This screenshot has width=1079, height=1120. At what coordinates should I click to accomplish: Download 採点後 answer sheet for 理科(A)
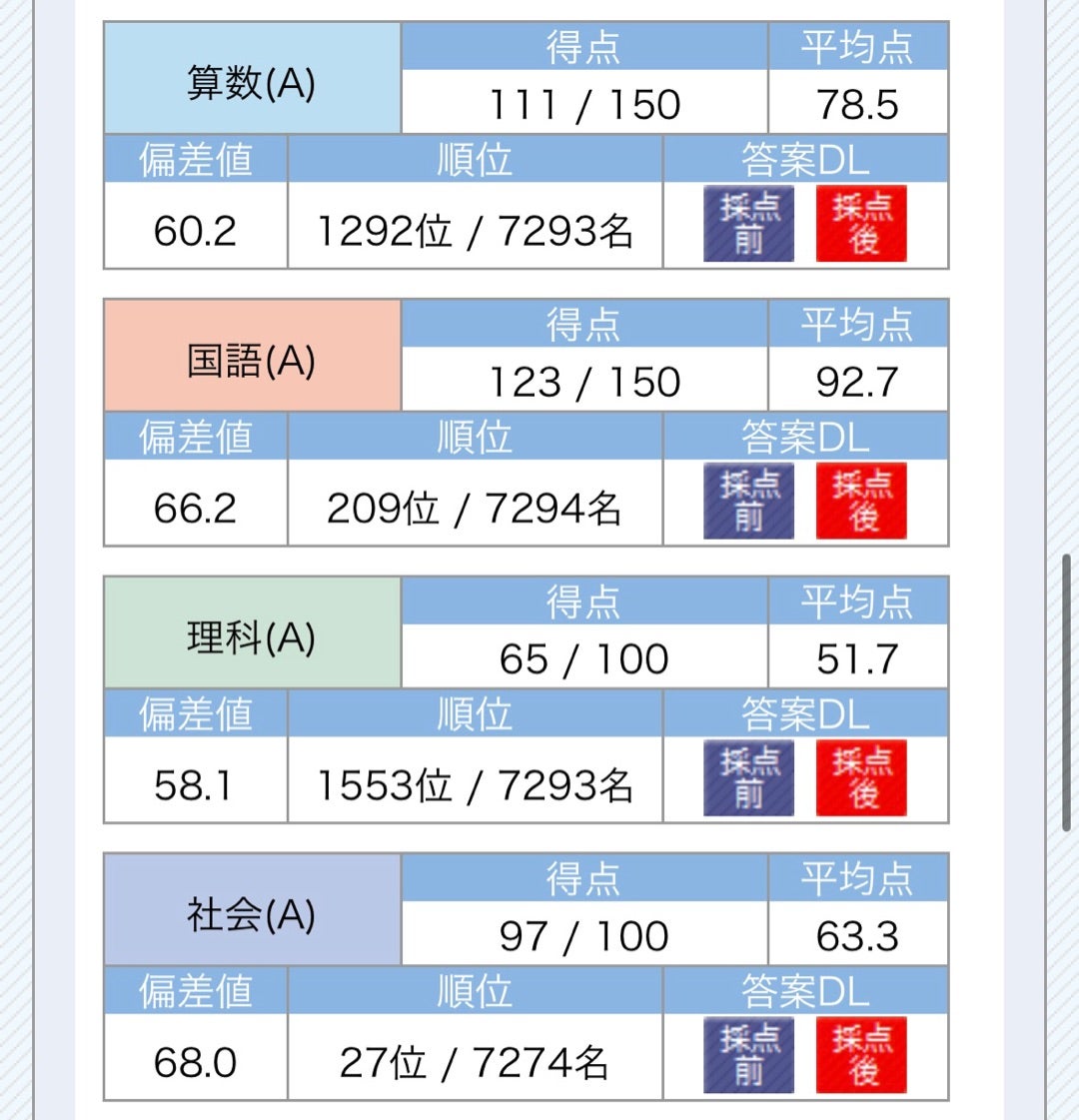pyautogui.click(x=861, y=777)
